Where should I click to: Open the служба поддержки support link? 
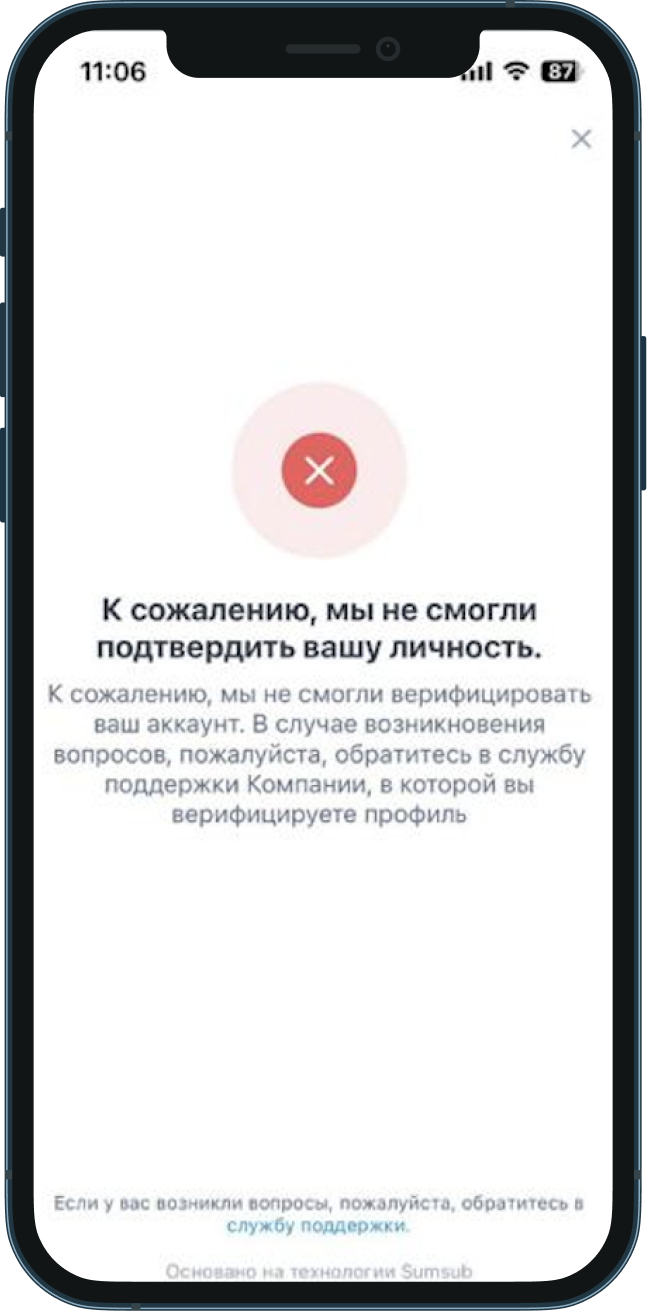tap(317, 1225)
